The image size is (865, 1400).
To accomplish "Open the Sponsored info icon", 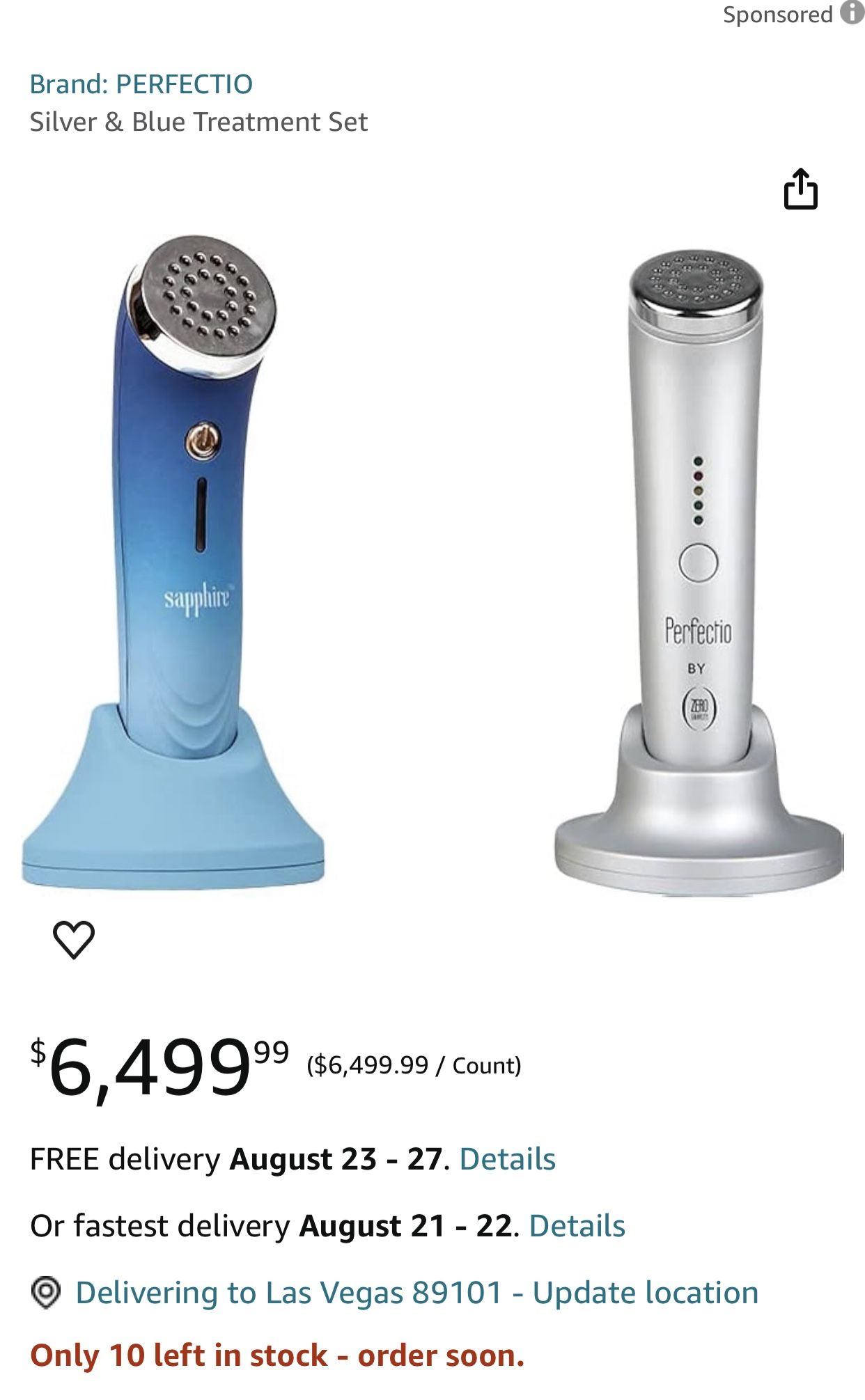I will click(851, 13).
